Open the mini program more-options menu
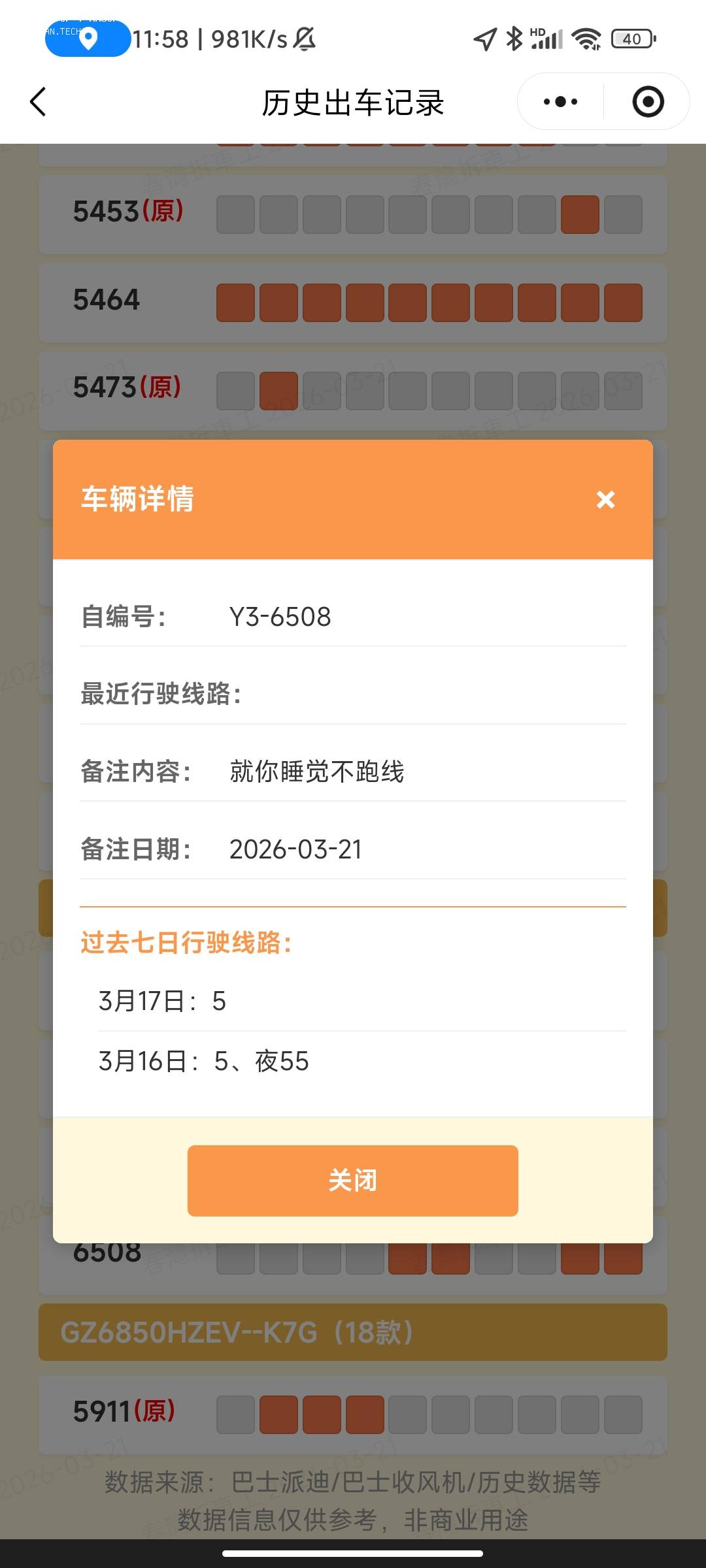 tap(560, 102)
